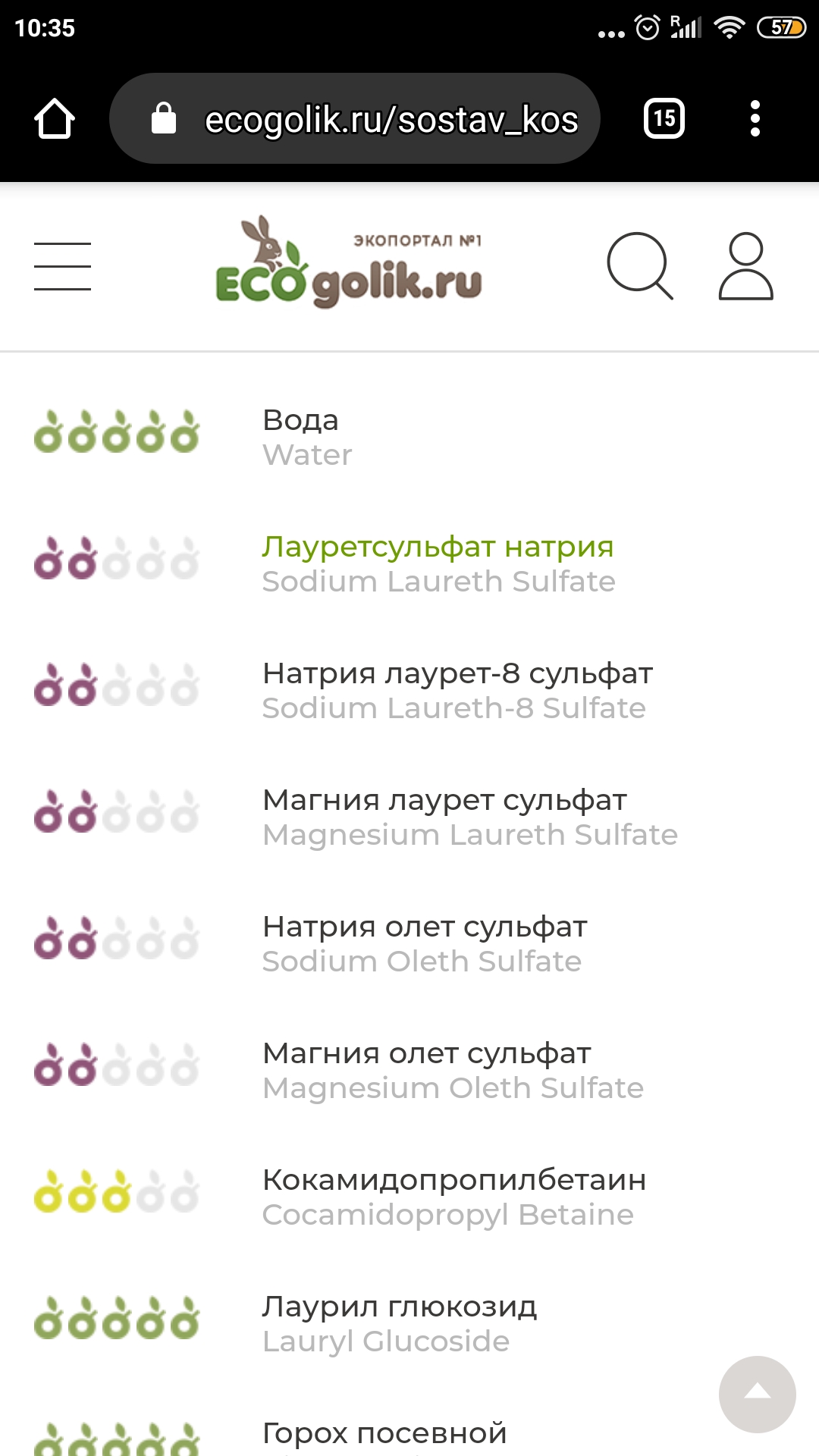
Task: Jump back to top of page
Action: point(757,1394)
